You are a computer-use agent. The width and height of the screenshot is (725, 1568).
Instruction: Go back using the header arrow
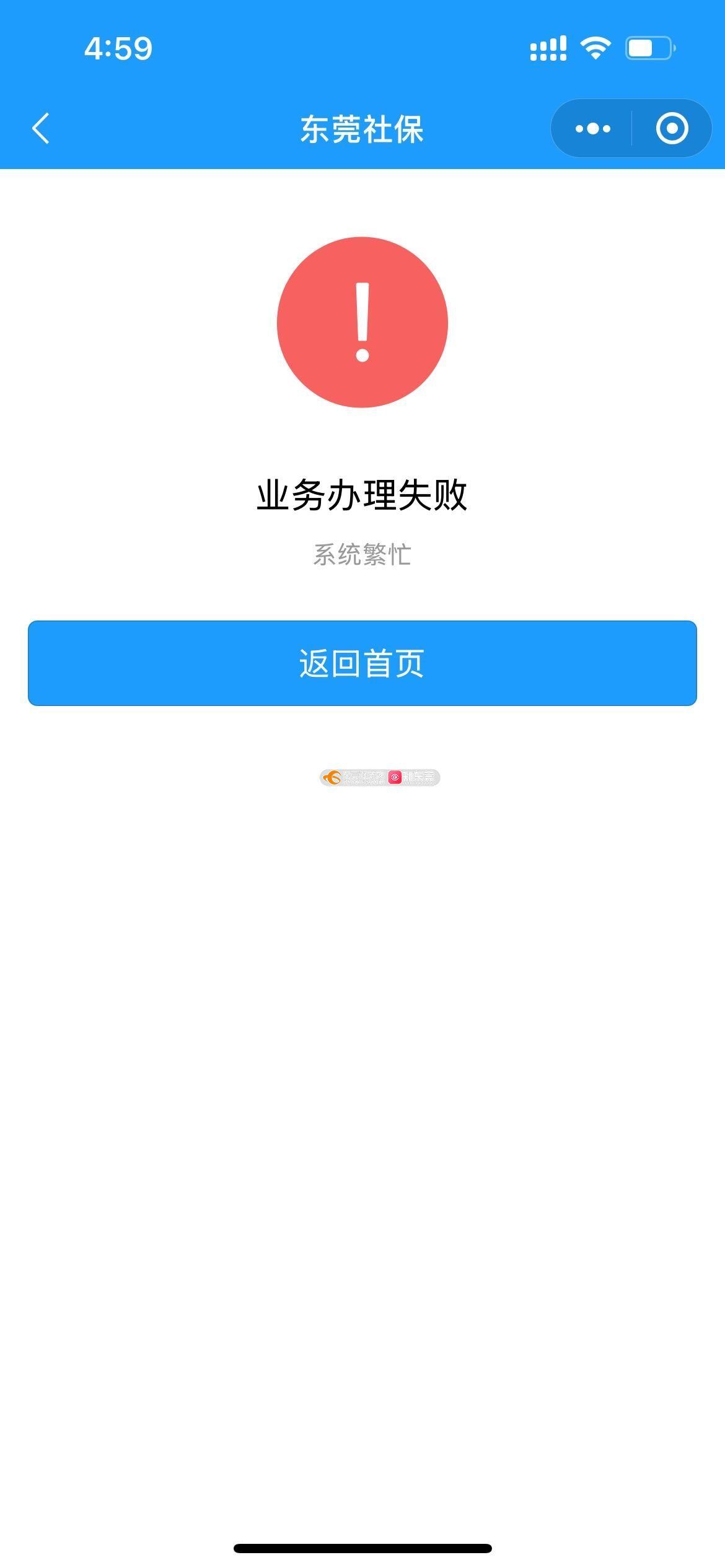(x=41, y=129)
